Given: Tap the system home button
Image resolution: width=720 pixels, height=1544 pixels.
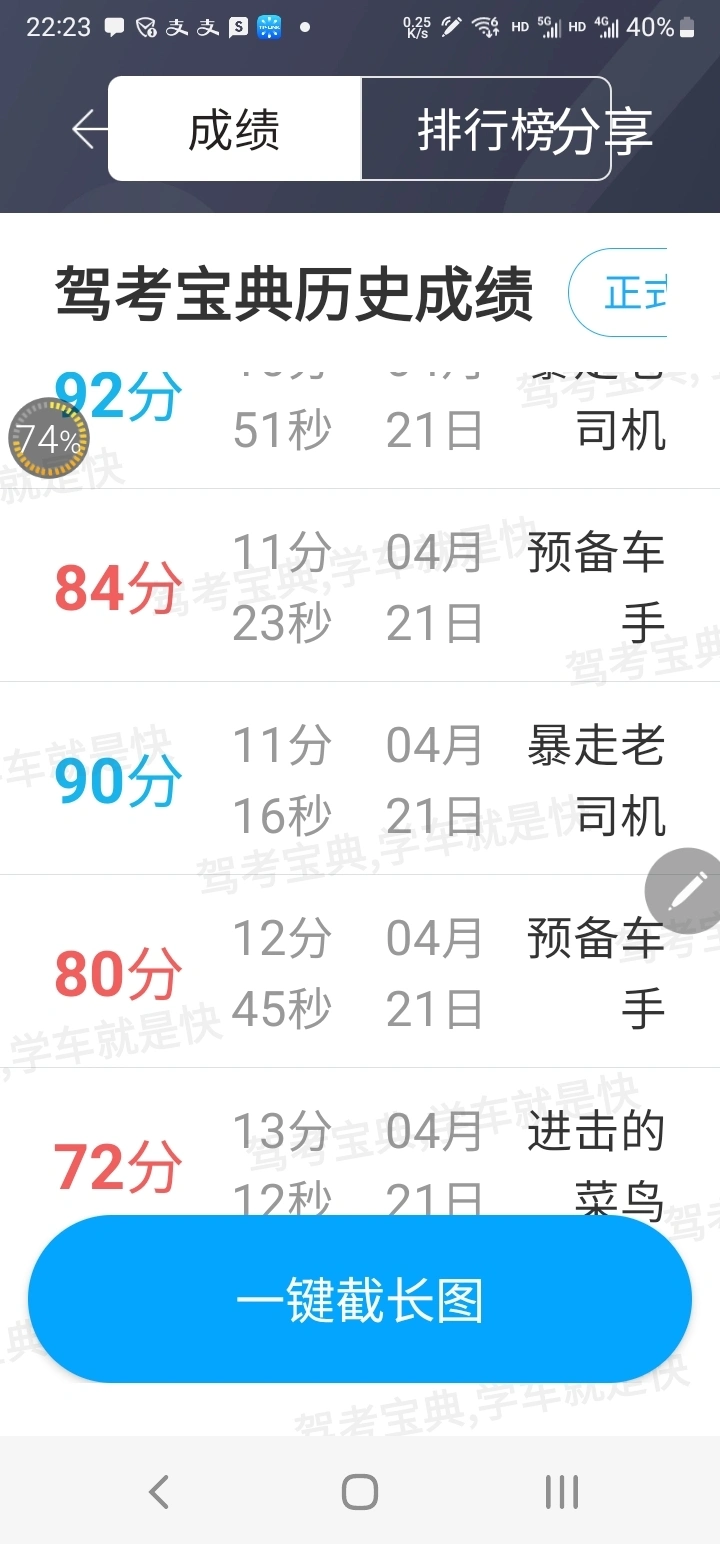Looking at the screenshot, I should tap(360, 1492).
